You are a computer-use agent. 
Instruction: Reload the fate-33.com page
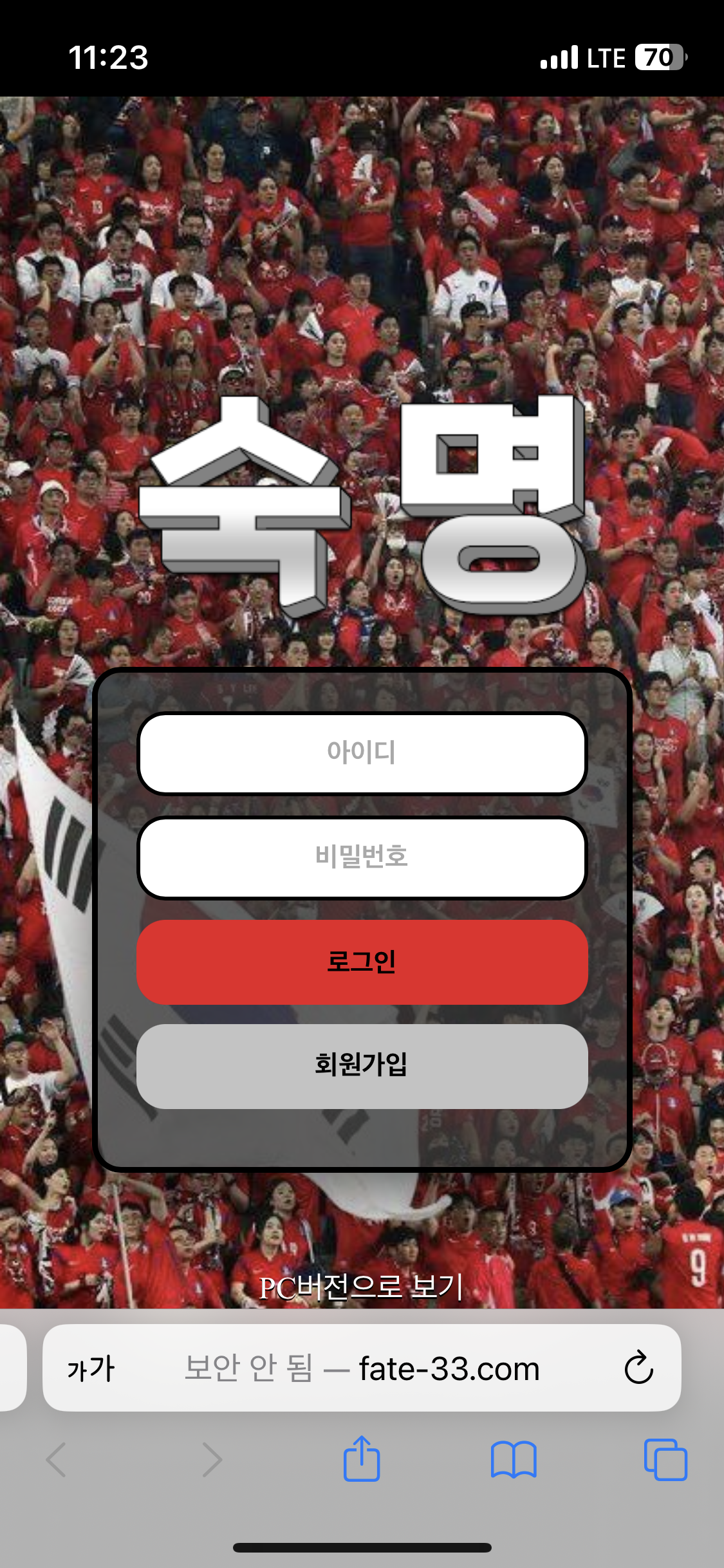tap(638, 1367)
